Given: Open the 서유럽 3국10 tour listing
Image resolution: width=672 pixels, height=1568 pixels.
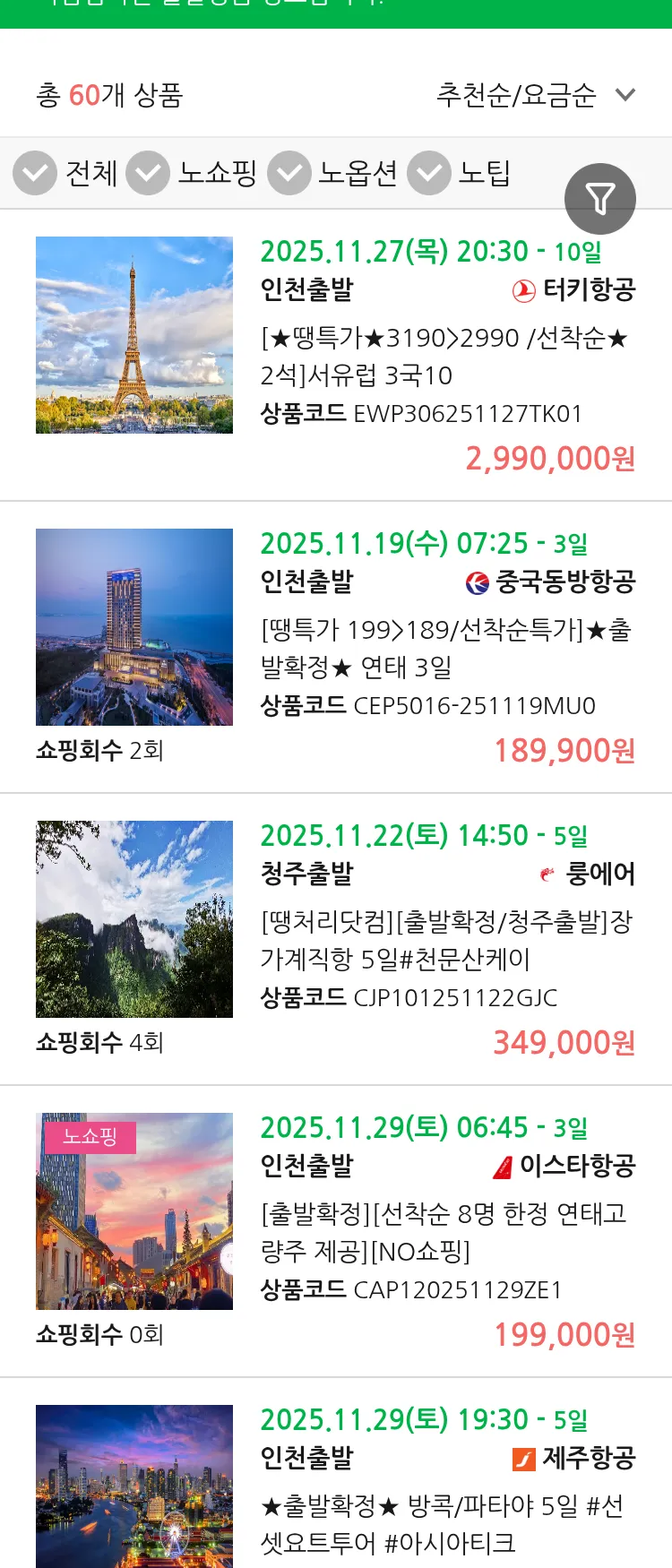Looking at the screenshot, I should (x=439, y=358).
